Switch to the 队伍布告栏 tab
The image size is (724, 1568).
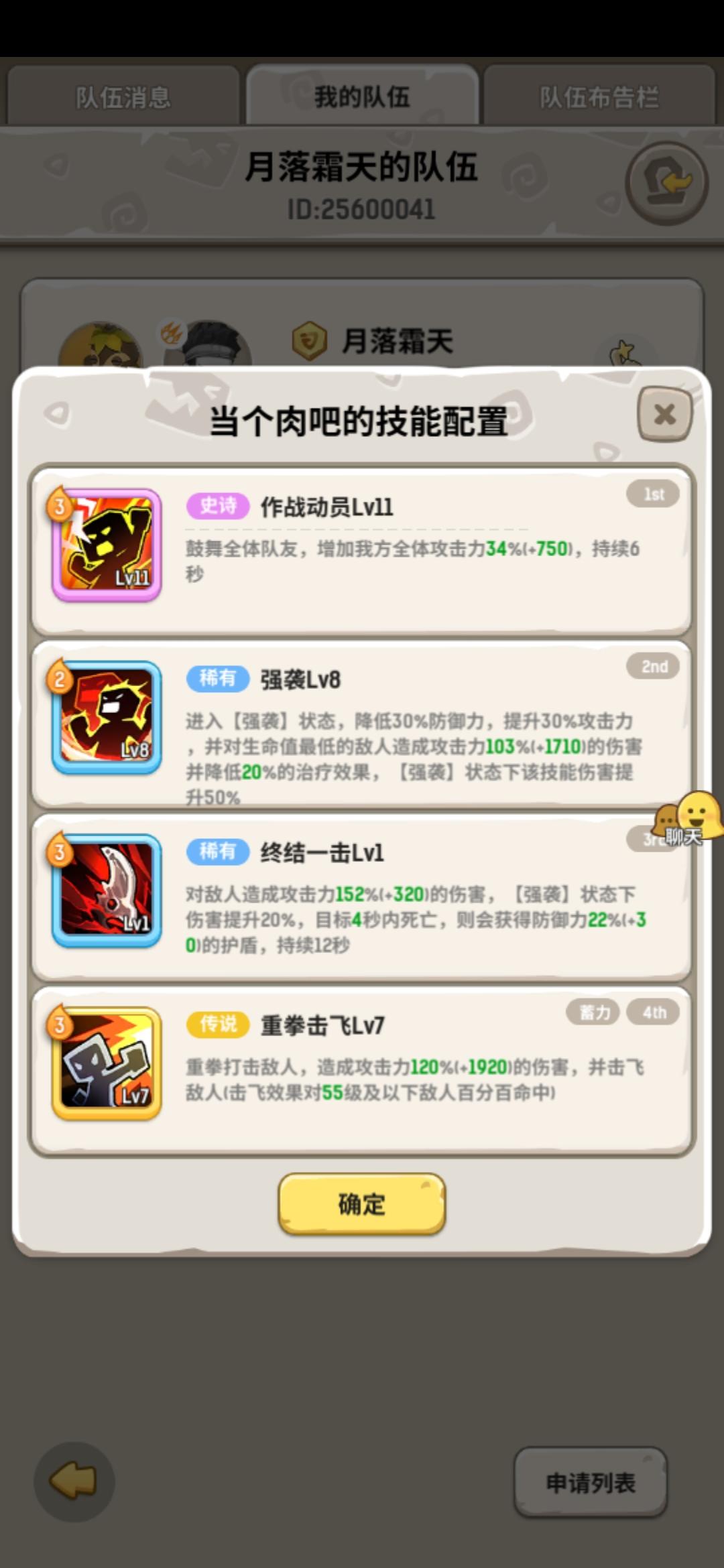click(x=599, y=97)
